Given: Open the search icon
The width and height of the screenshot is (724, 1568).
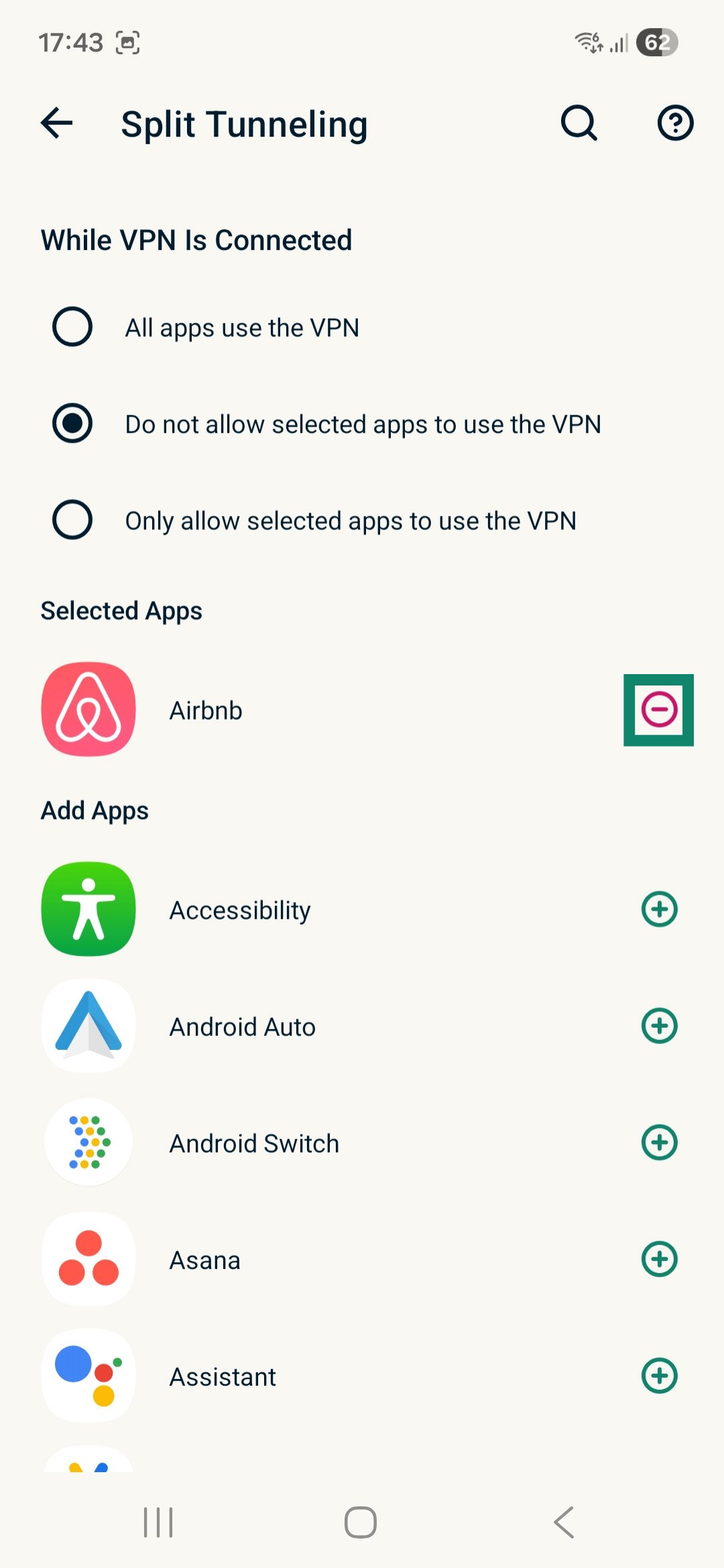Looking at the screenshot, I should tap(579, 123).
